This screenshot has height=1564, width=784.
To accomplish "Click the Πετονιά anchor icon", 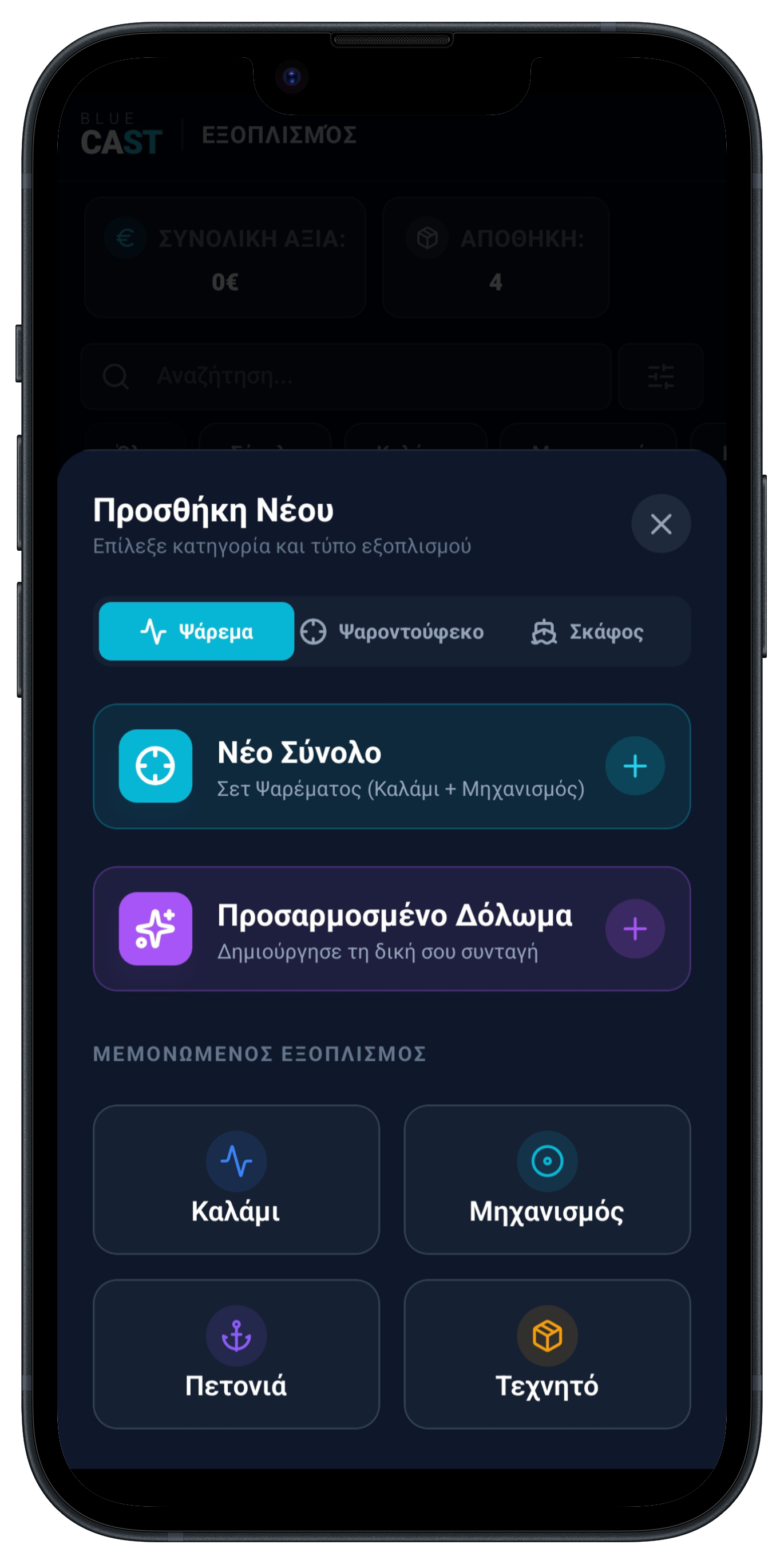I will [x=237, y=1336].
